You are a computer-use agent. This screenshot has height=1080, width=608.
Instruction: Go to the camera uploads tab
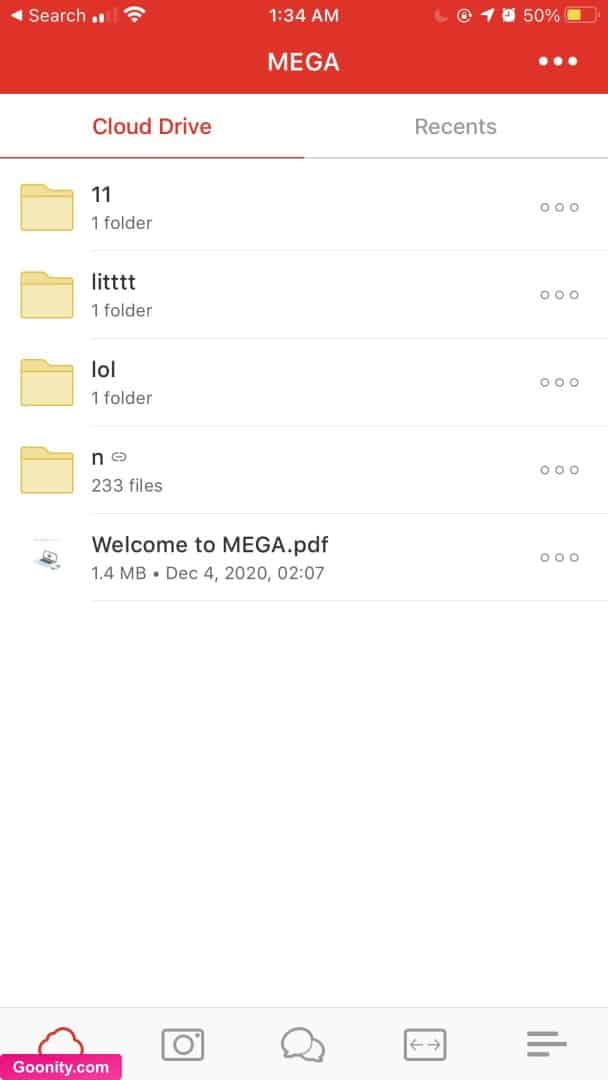tap(183, 1044)
